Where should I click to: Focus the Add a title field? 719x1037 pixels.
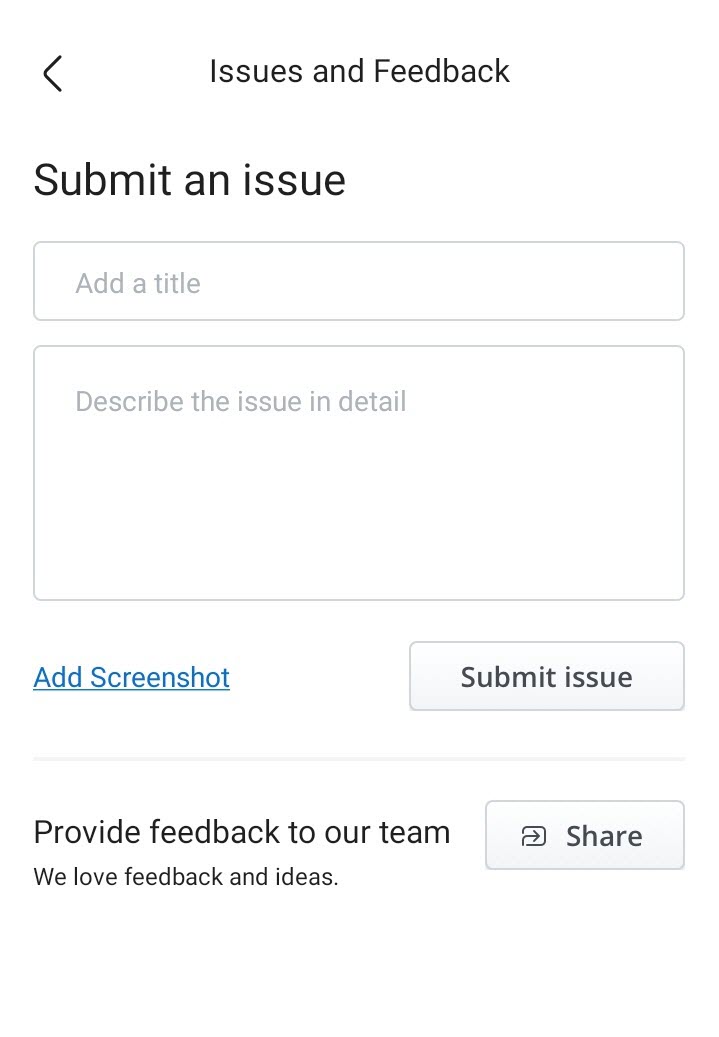[358, 282]
